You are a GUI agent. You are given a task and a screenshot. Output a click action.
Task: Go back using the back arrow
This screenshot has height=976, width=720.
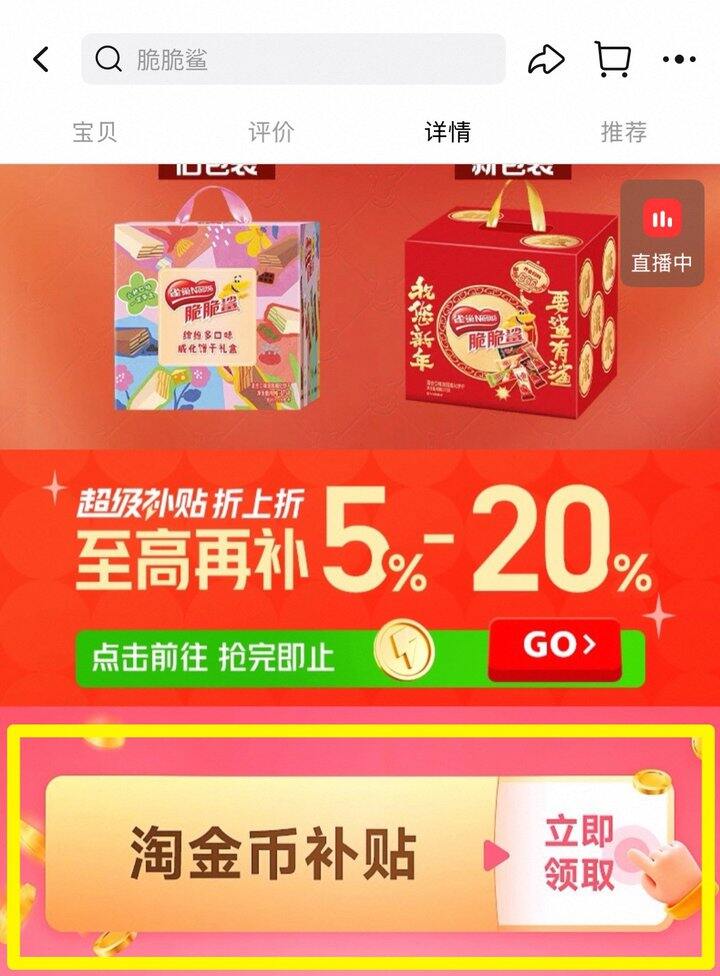click(41, 60)
